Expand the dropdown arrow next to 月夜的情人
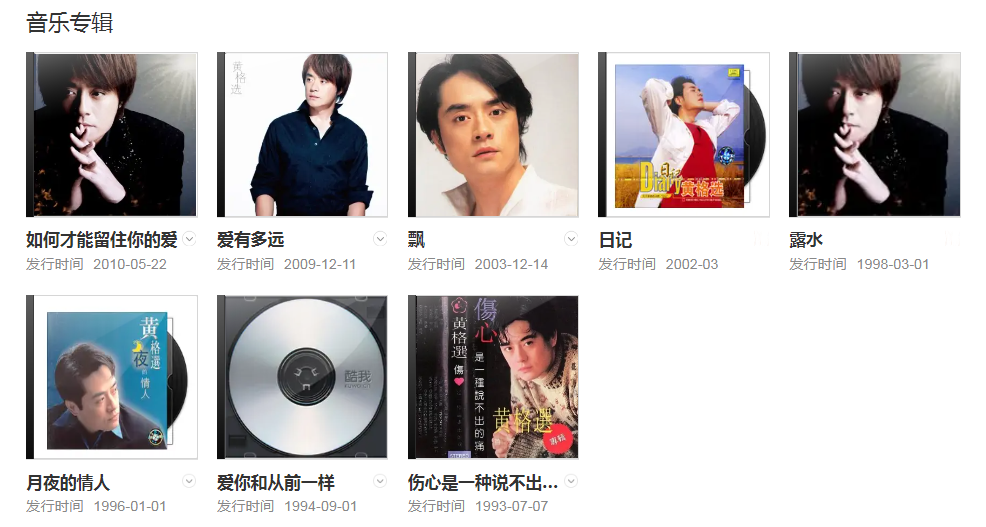Viewport: 986px width, 527px height. point(190,481)
